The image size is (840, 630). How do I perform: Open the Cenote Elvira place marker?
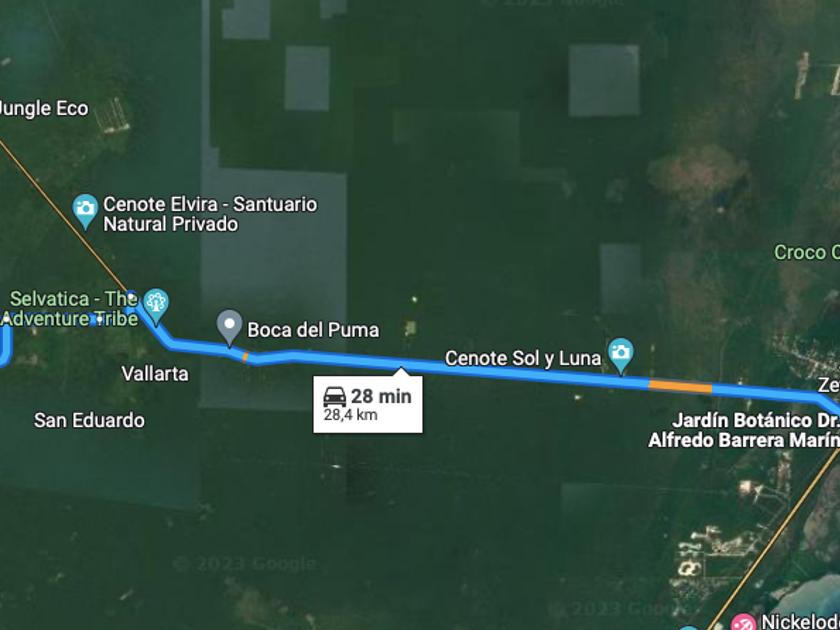coord(86,211)
